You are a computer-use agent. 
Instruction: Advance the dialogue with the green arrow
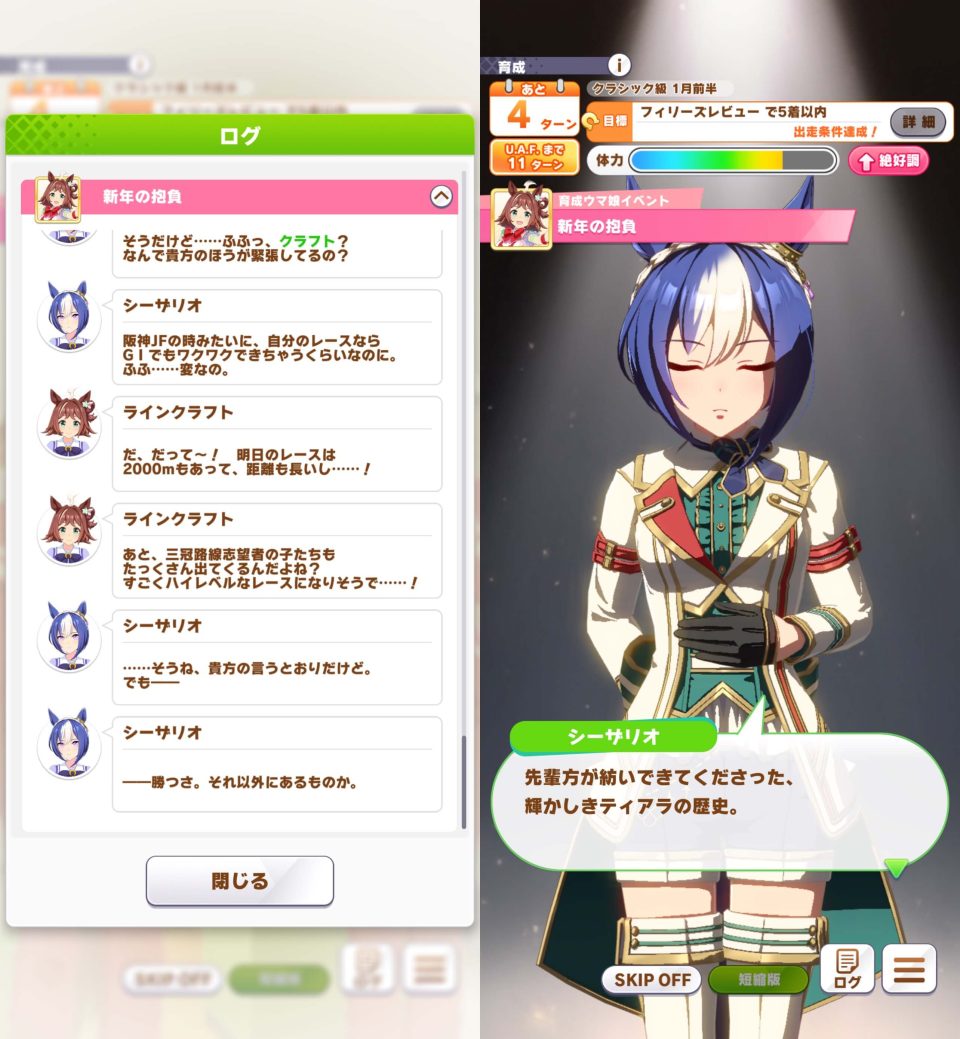(x=896, y=867)
